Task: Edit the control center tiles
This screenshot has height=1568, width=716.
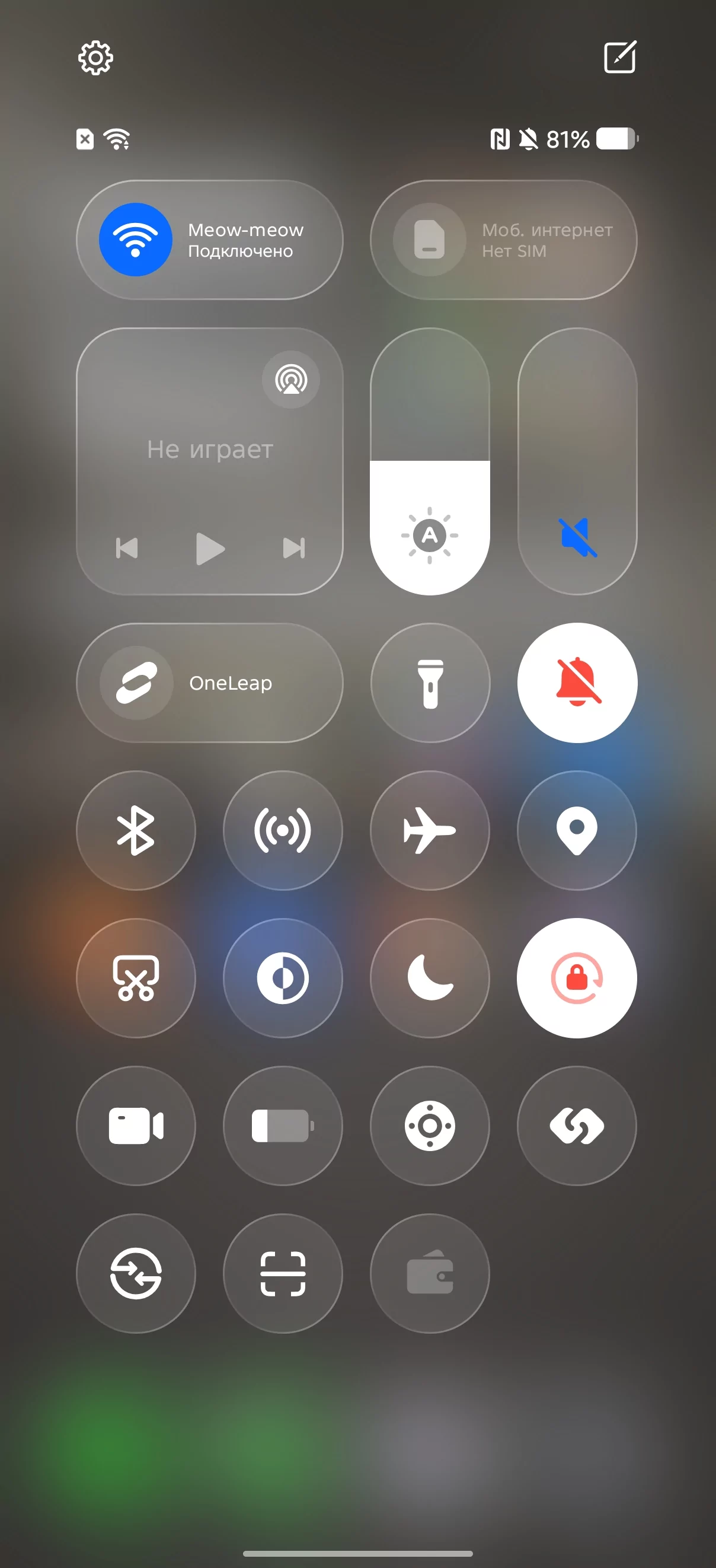Action: [x=620, y=57]
